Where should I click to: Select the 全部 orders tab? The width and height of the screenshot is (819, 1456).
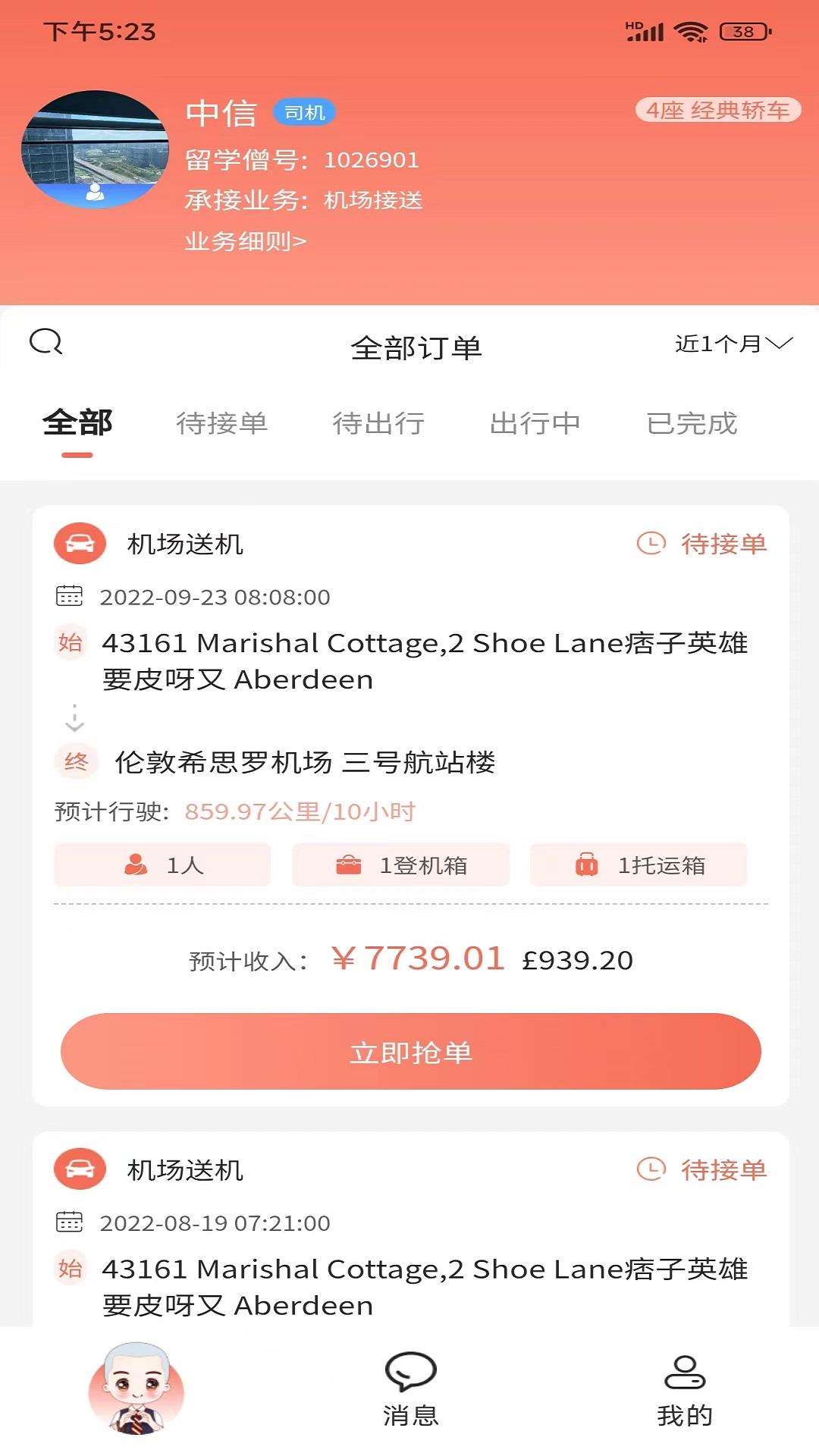(x=77, y=423)
